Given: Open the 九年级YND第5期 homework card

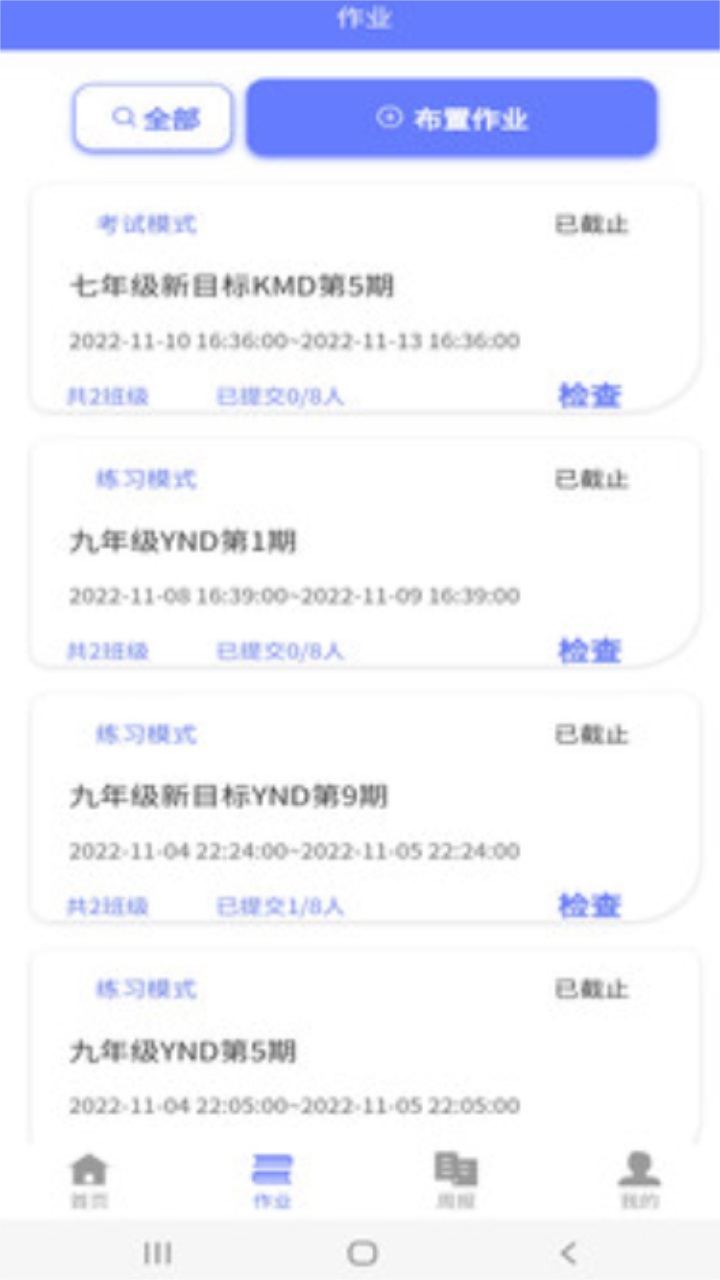Looking at the screenshot, I should tap(364, 1050).
